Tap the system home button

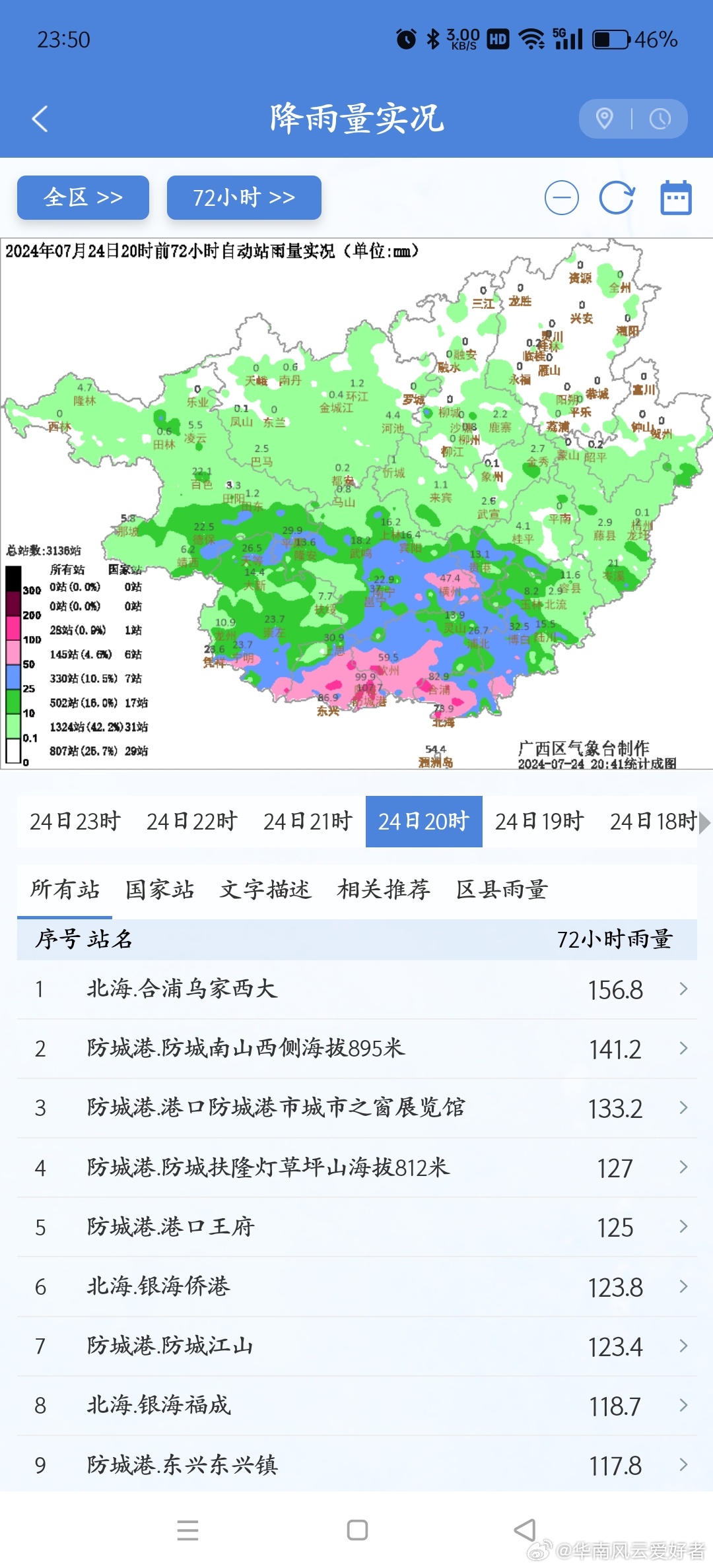tap(357, 1530)
